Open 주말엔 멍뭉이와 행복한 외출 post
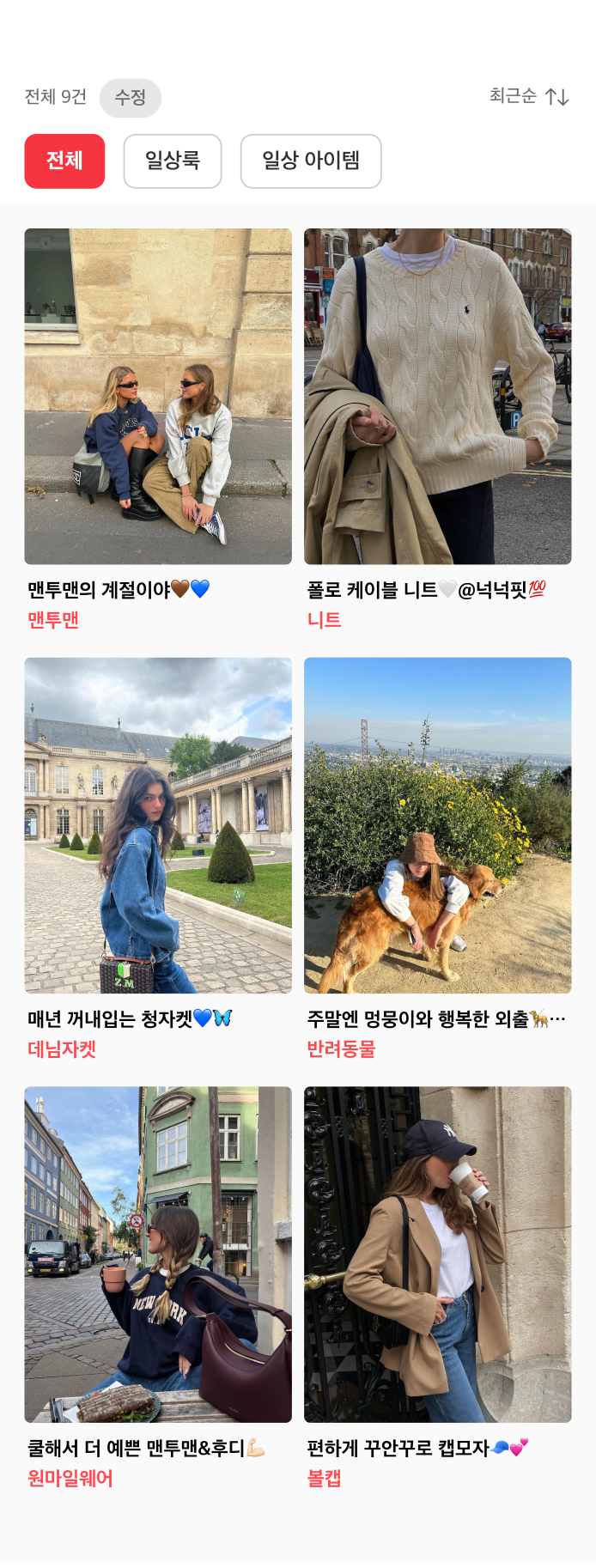596x1568 pixels. click(437, 825)
